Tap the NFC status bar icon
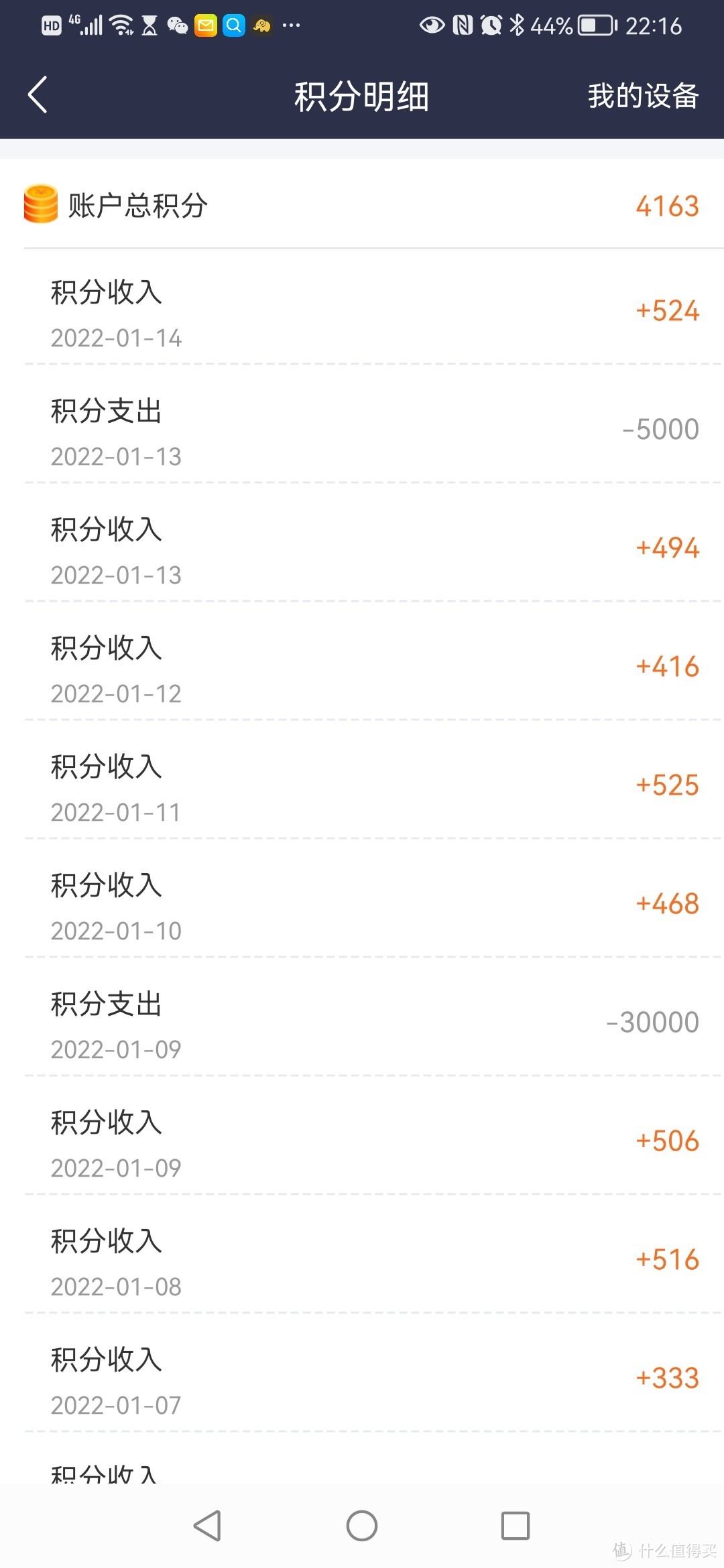Viewport: 724px width, 1568px height. pos(461,25)
